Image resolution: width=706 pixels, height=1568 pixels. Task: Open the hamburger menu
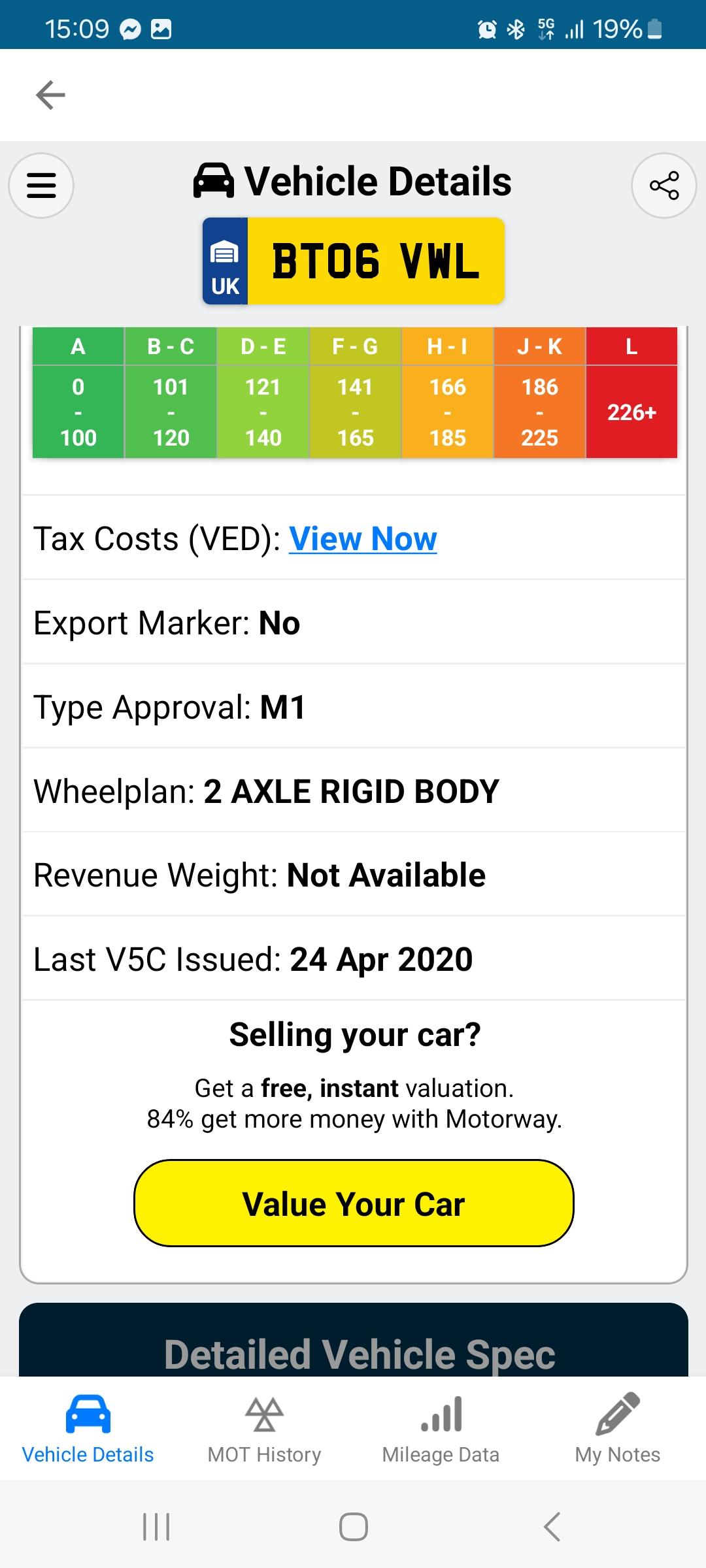coord(41,186)
